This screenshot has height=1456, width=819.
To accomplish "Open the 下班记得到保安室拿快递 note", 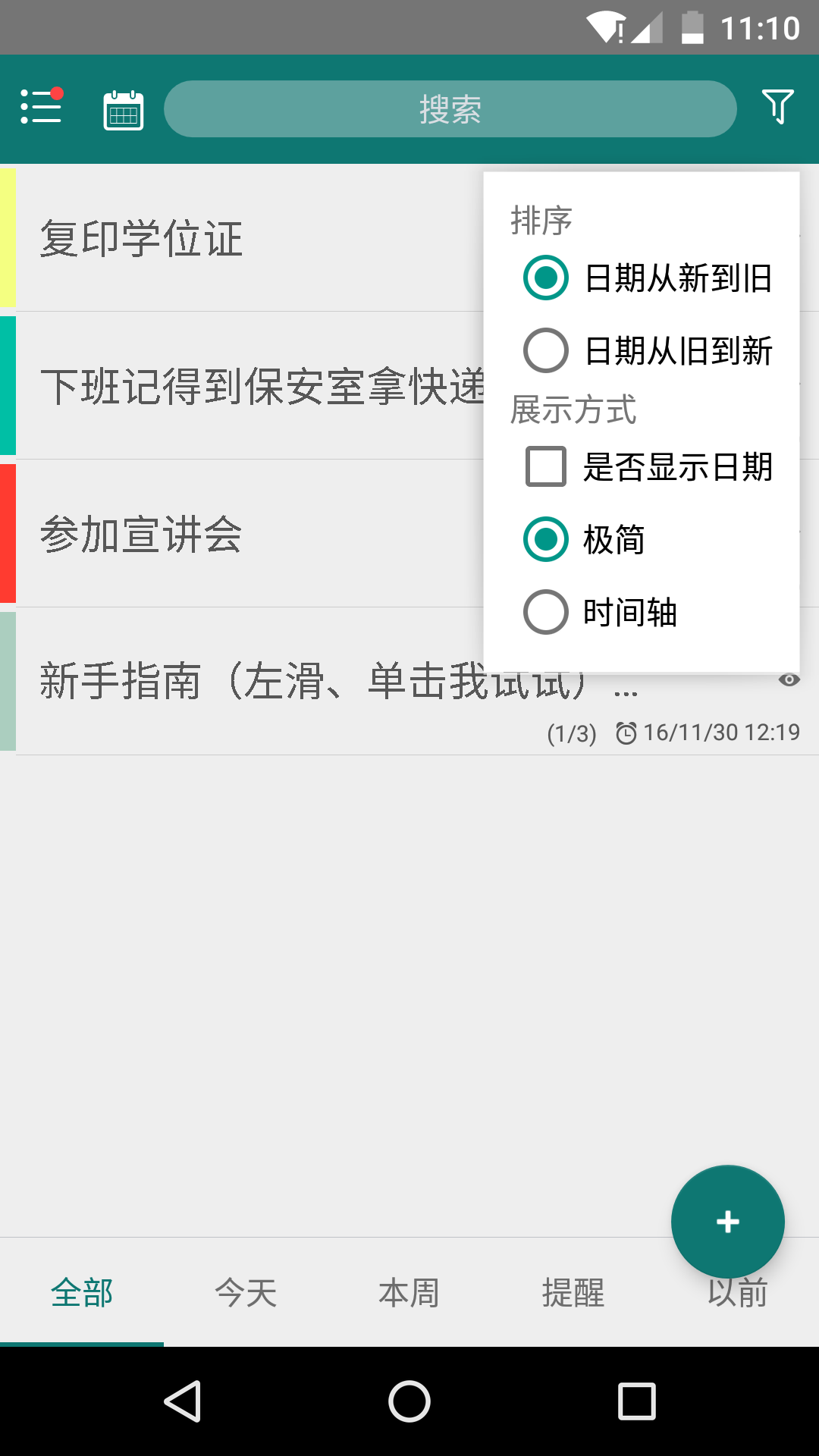I will pyautogui.click(x=249, y=385).
